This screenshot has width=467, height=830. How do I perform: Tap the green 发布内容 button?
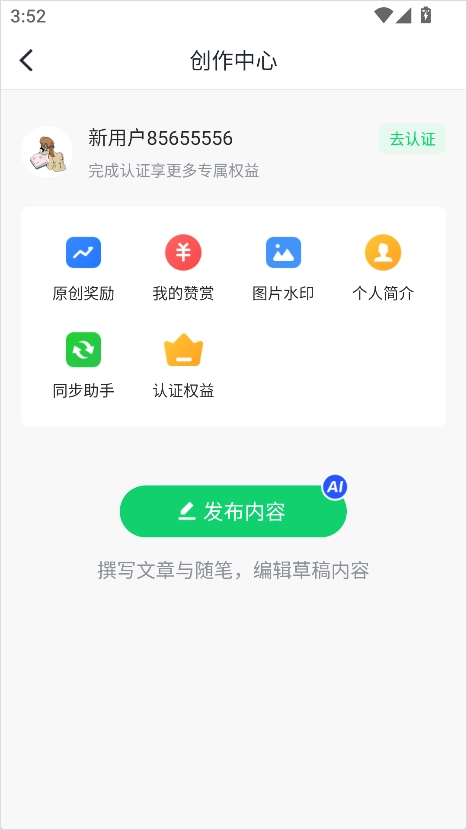tap(234, 511)
